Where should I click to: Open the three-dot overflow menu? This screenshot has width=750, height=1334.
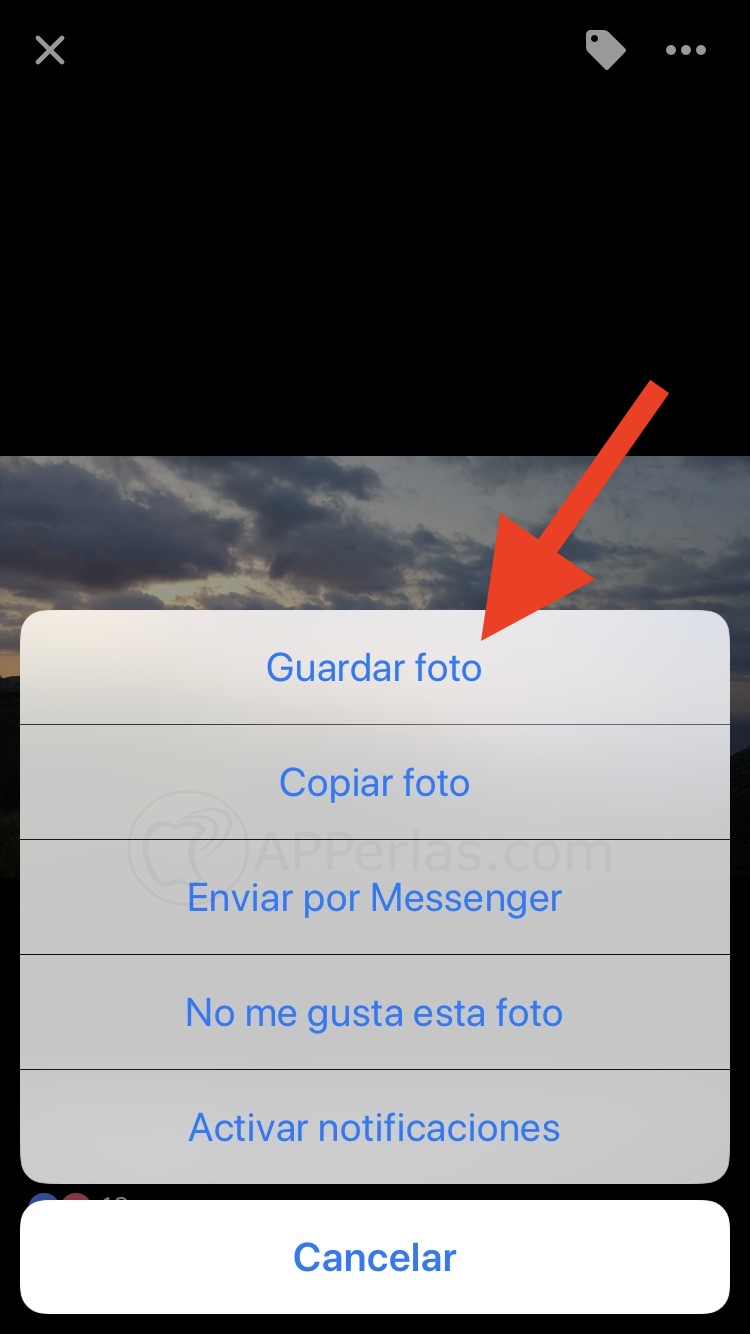[686, 50]
